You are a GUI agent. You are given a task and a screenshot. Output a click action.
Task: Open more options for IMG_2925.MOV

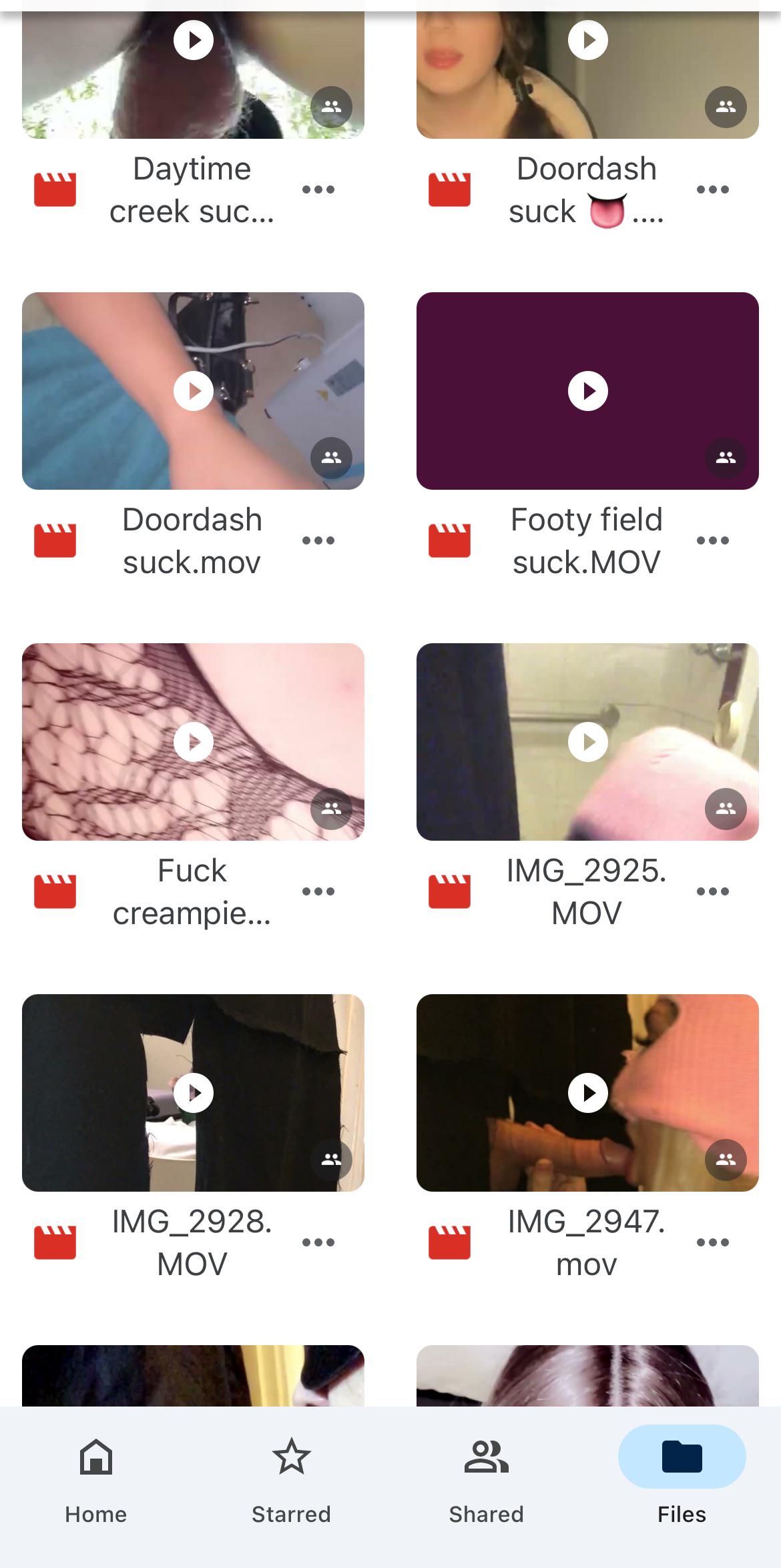click(712, 891)
